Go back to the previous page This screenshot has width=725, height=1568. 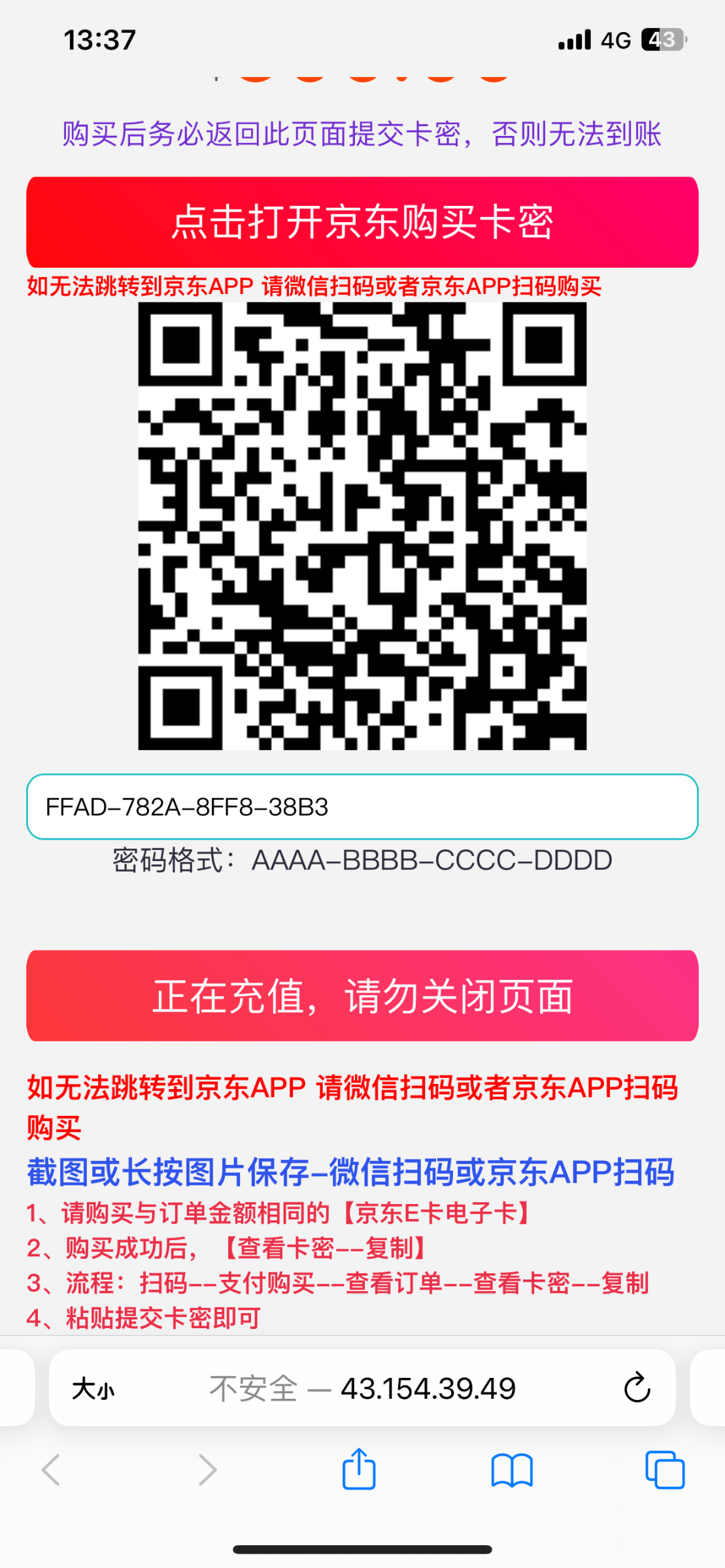click(51, 1470)
